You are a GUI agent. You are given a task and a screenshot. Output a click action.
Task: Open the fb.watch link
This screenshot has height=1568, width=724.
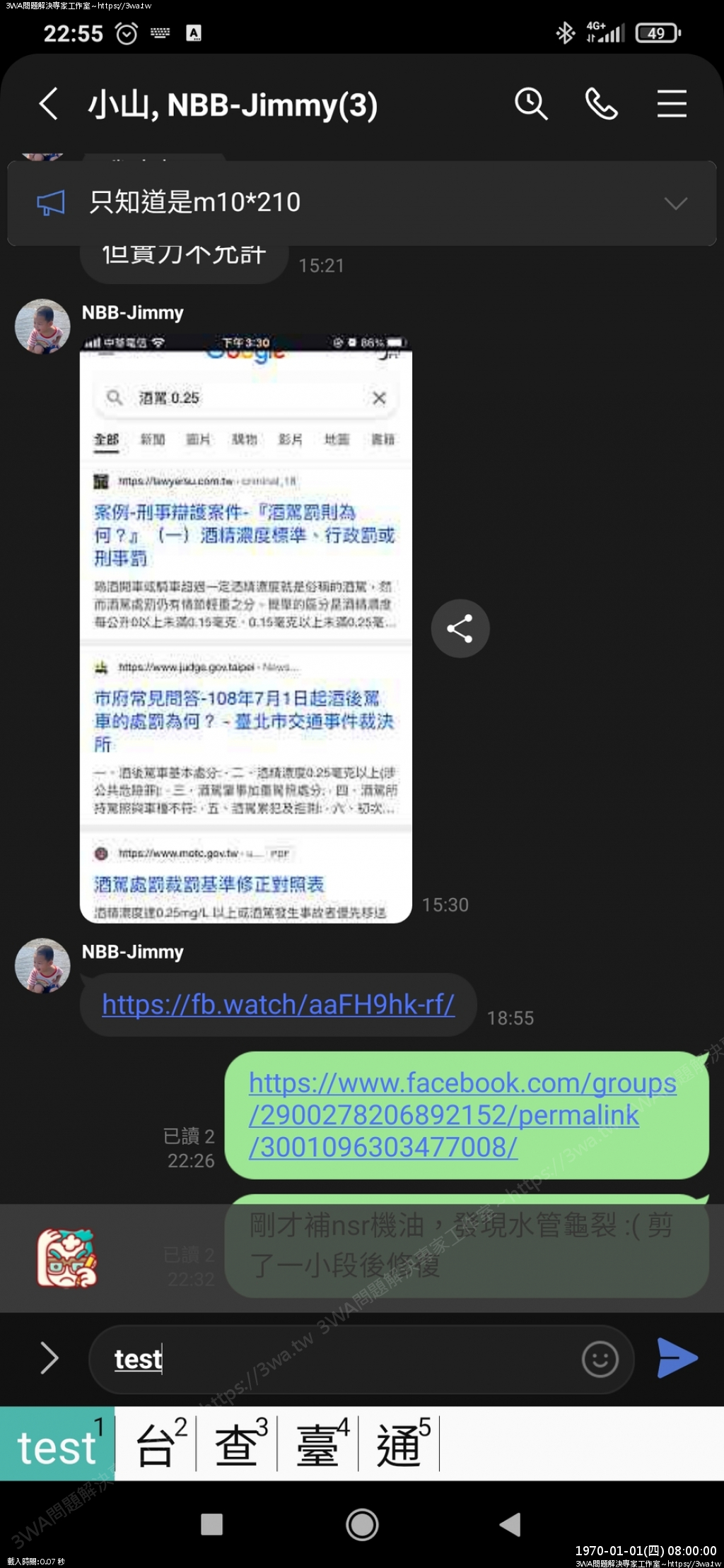coord(278,1004)
